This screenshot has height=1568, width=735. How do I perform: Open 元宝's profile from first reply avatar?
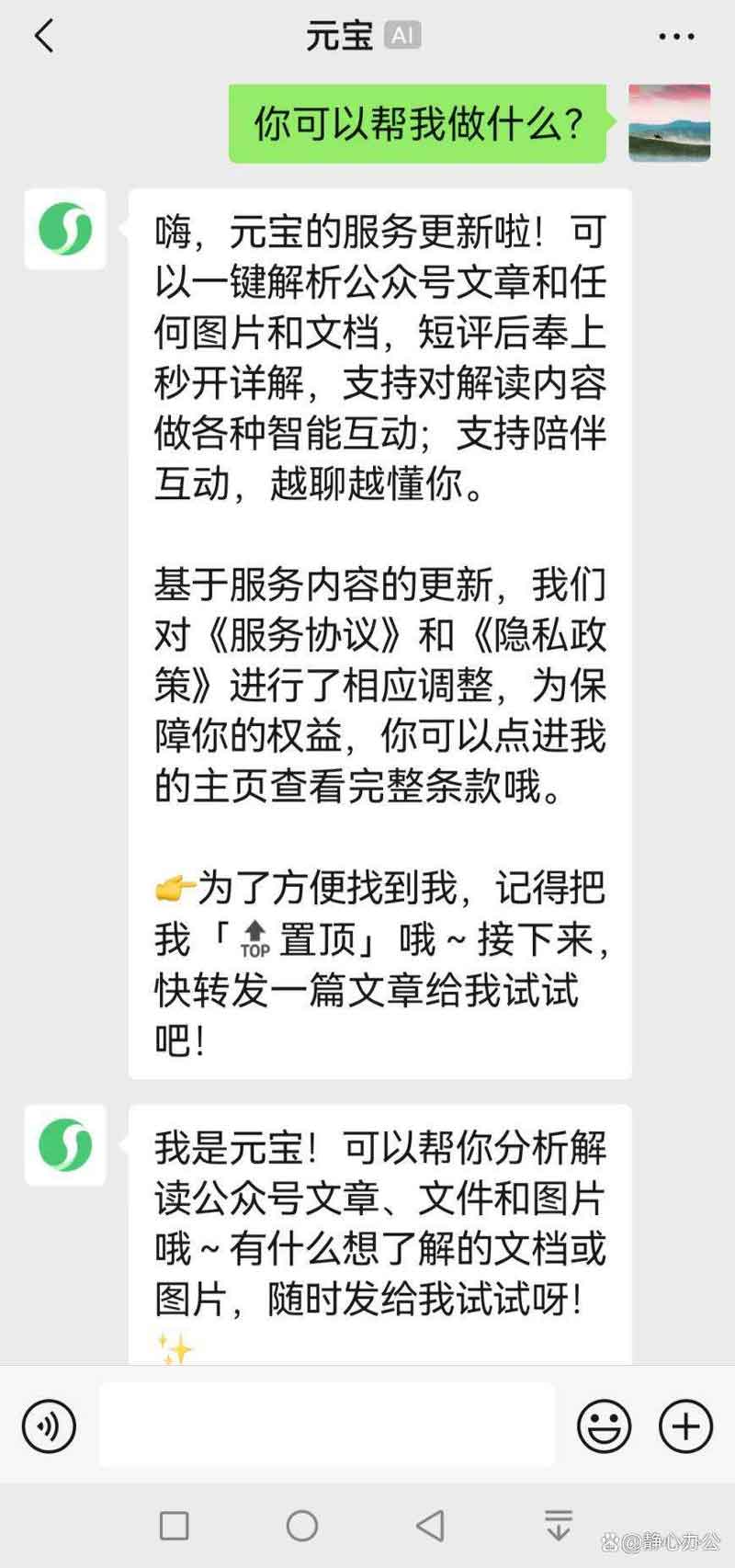tap(65, 229)
